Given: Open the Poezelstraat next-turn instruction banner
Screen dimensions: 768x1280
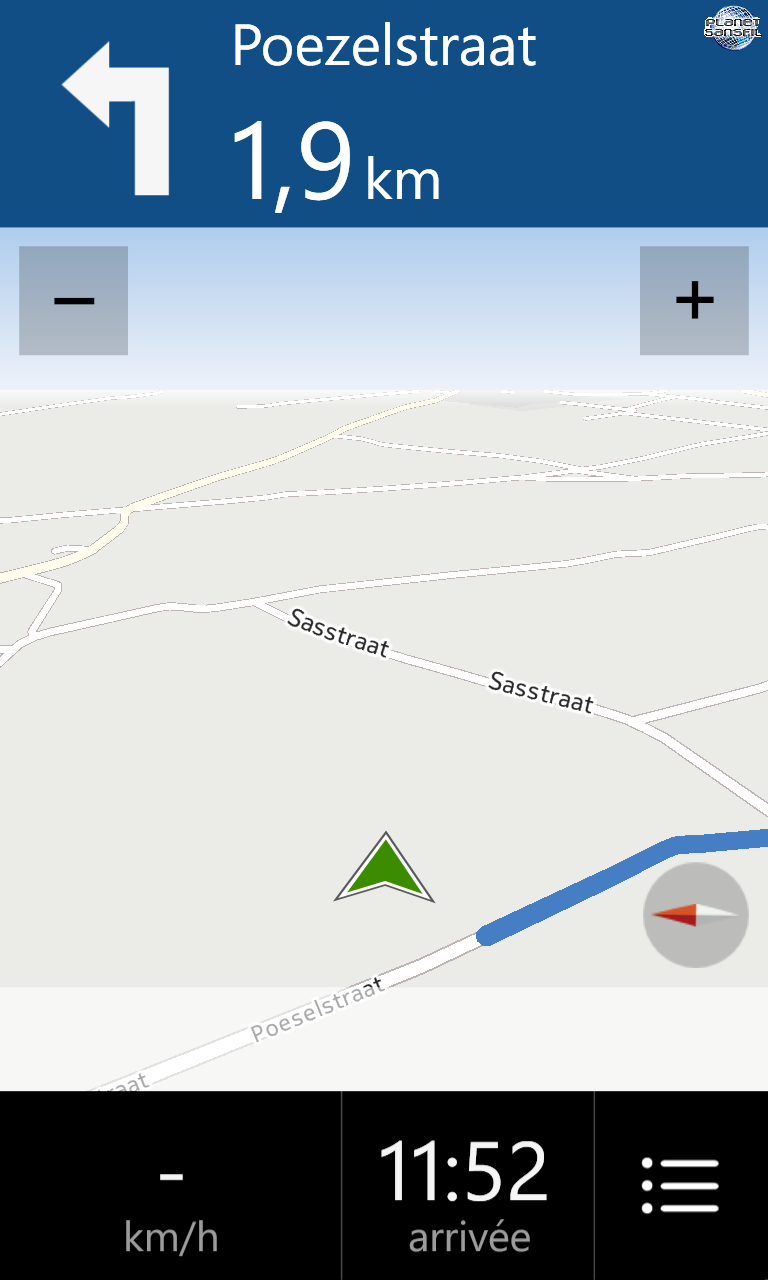Looking at the screenshot, I should [x=384, y=113].
